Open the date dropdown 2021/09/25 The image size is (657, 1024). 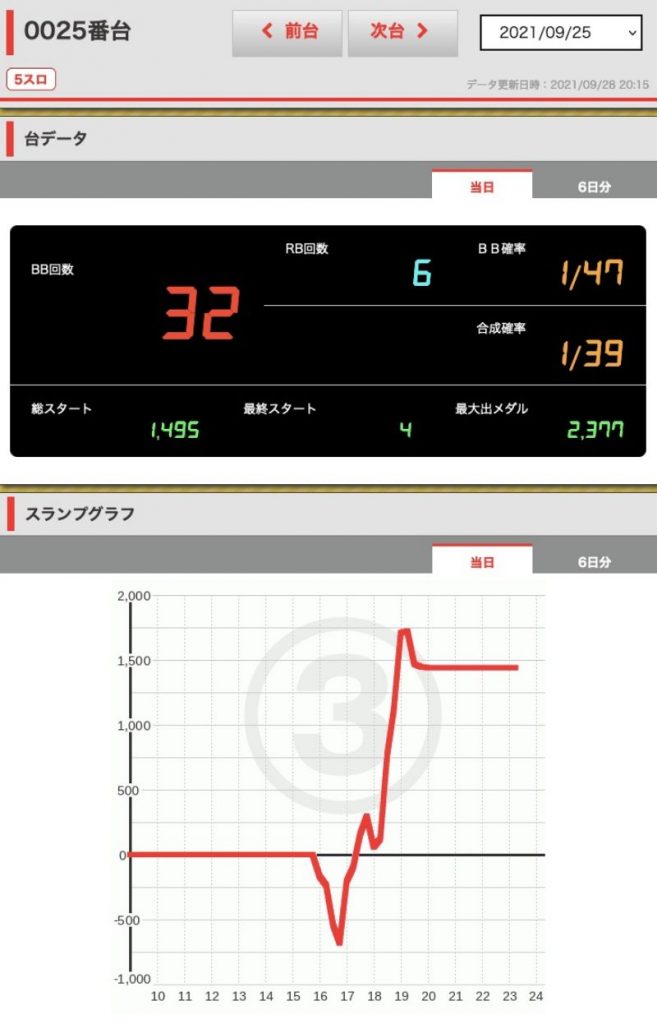(x=560, y=33)
